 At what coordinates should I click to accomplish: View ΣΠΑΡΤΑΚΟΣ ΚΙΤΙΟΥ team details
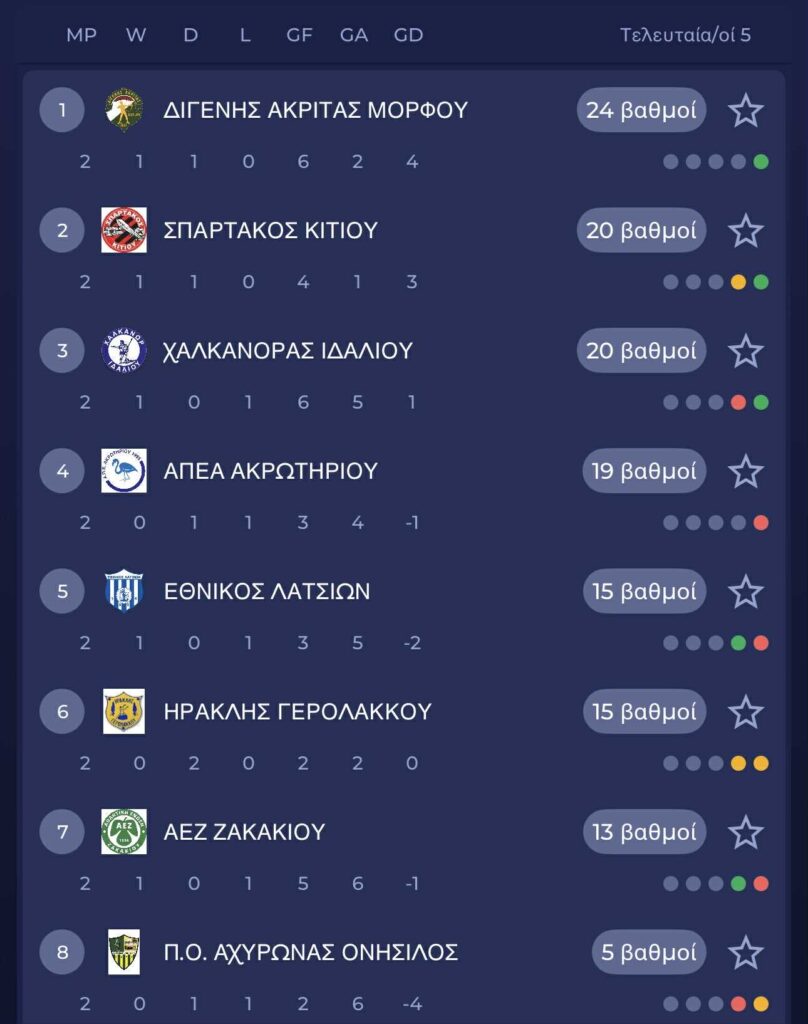pyautogui.click(x=270, y=231)
